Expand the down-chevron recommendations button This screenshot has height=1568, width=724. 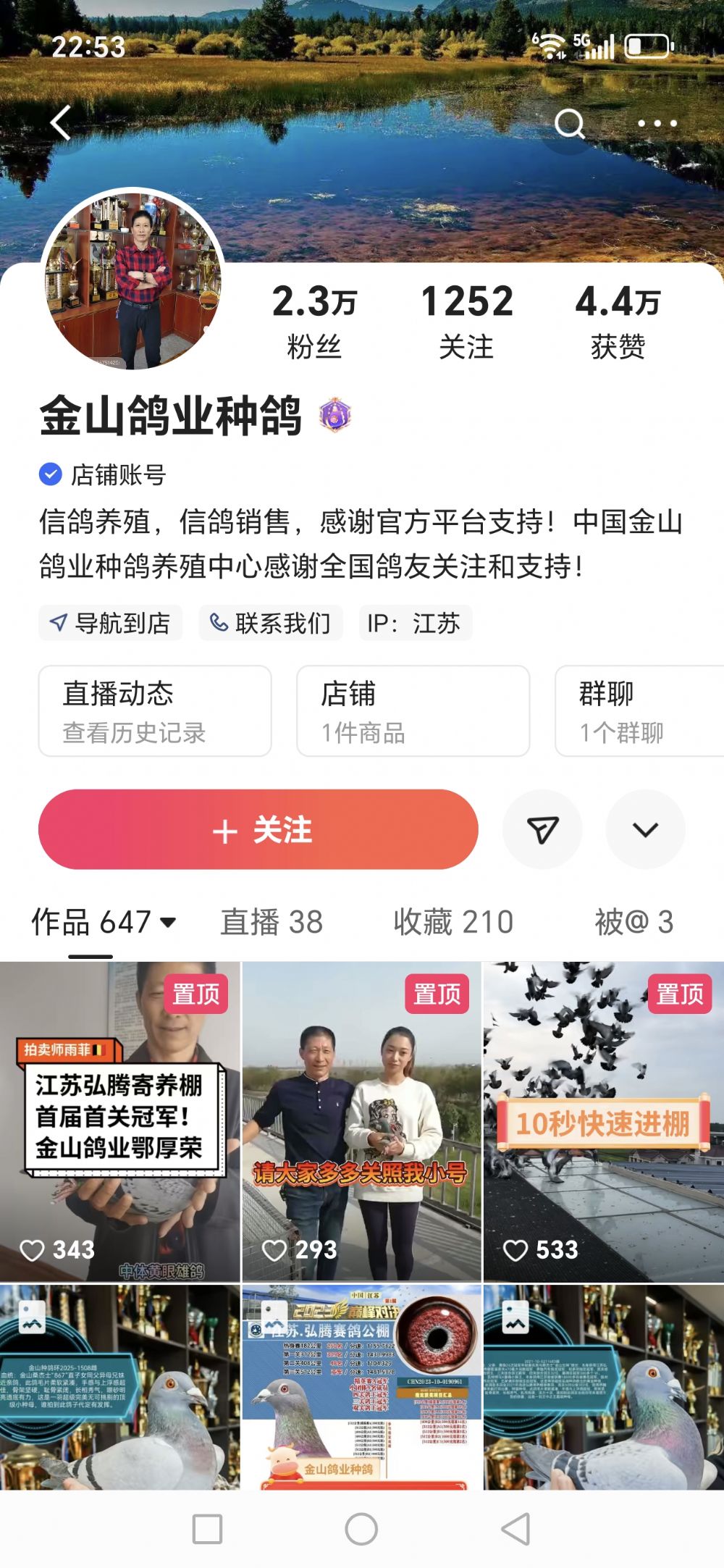[x=645, y=829]
